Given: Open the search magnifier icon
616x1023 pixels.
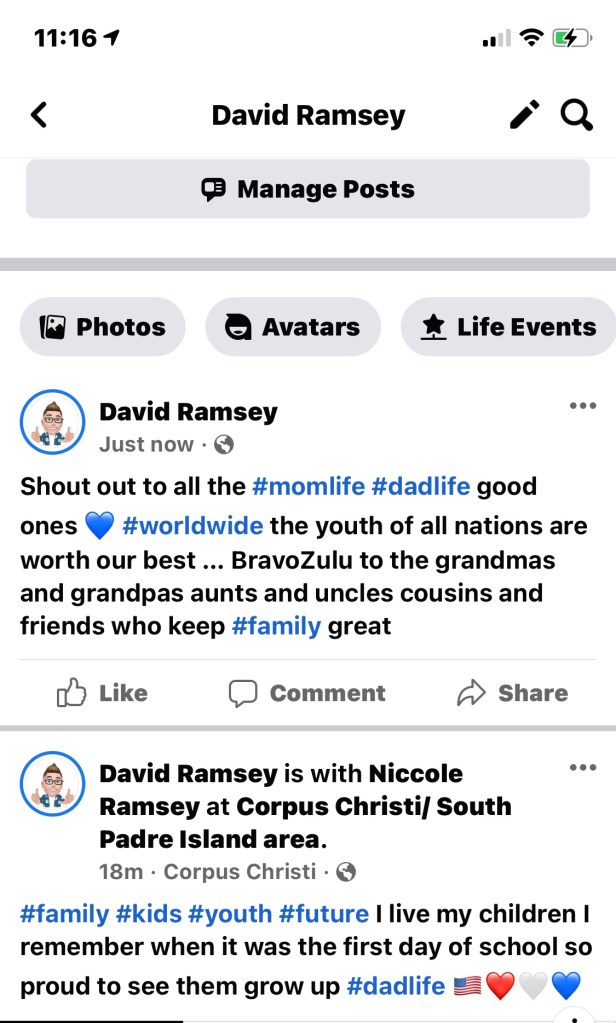Looking at the screenshot, I should tap(577, 115).
